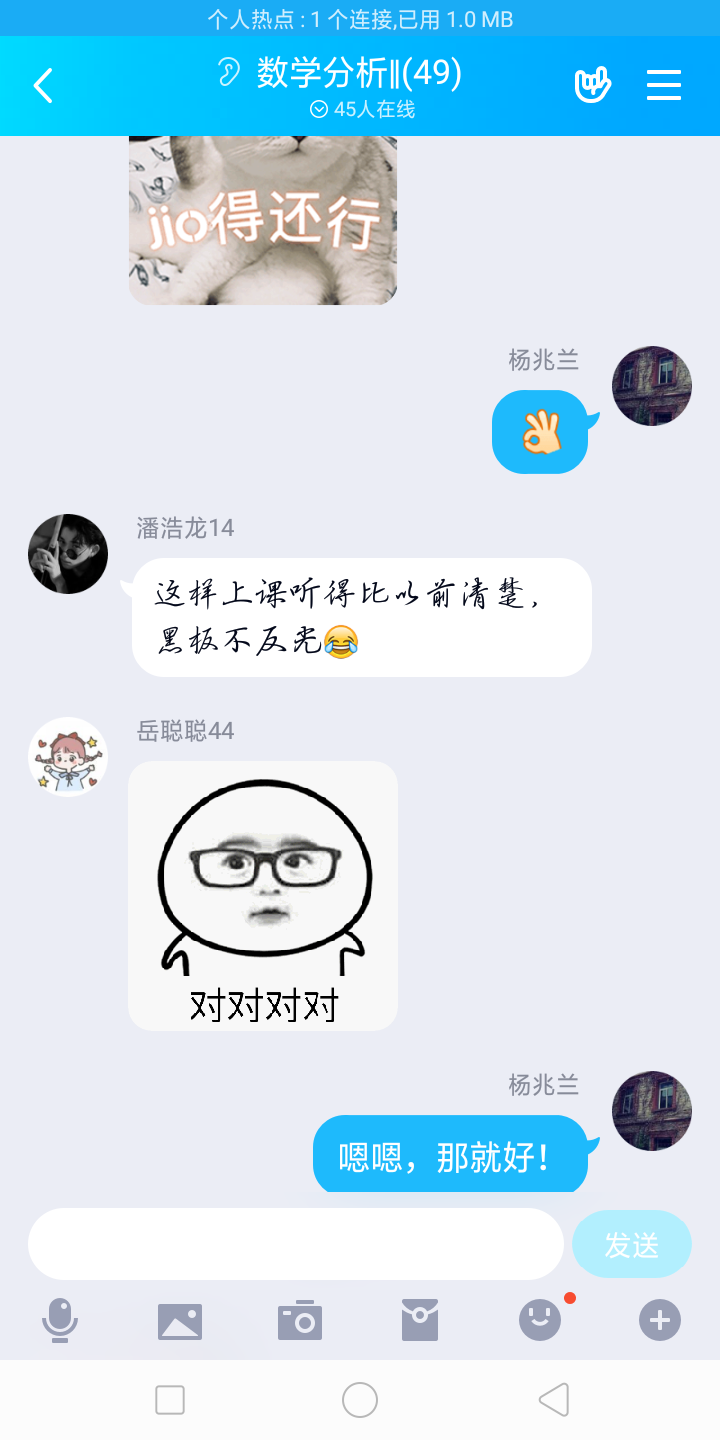720x1440 pixels.
Task: Open the jio得还行 cat sticker
Action: (263, 220)
